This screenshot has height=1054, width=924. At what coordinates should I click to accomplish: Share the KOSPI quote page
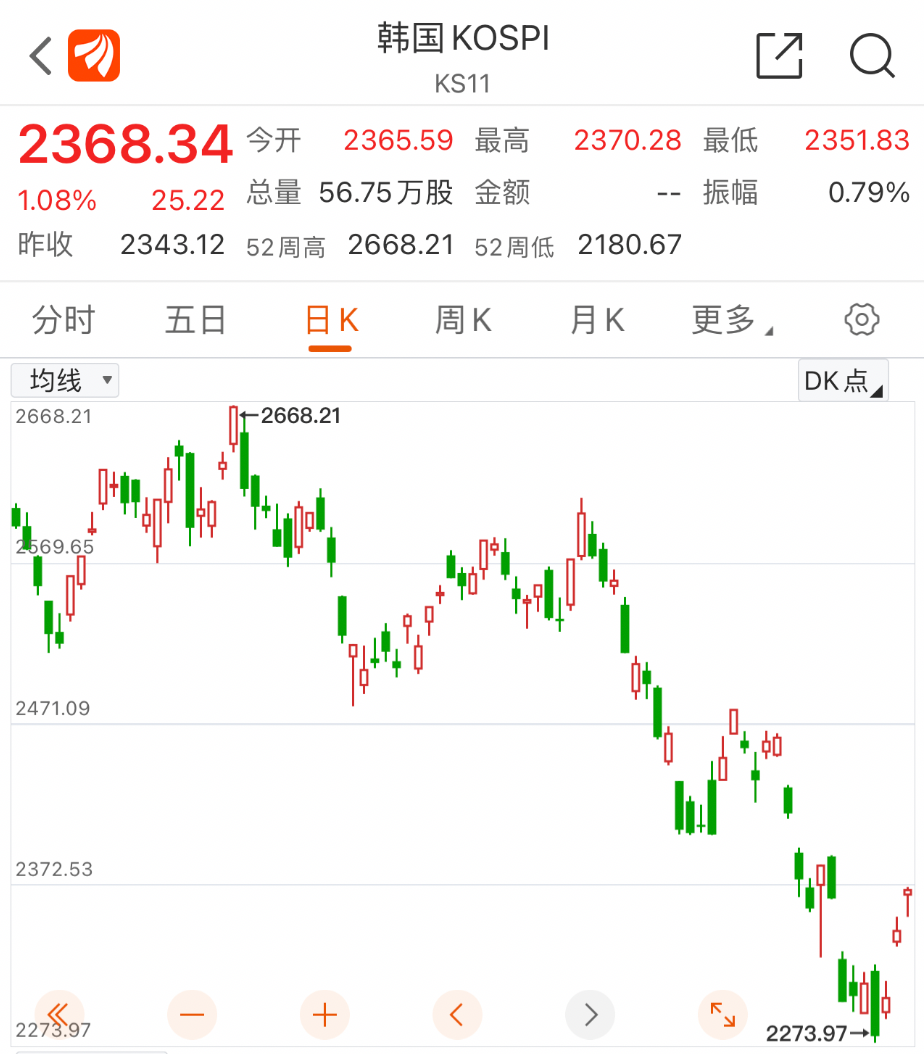pyautogui.click(x=779, y=56)
